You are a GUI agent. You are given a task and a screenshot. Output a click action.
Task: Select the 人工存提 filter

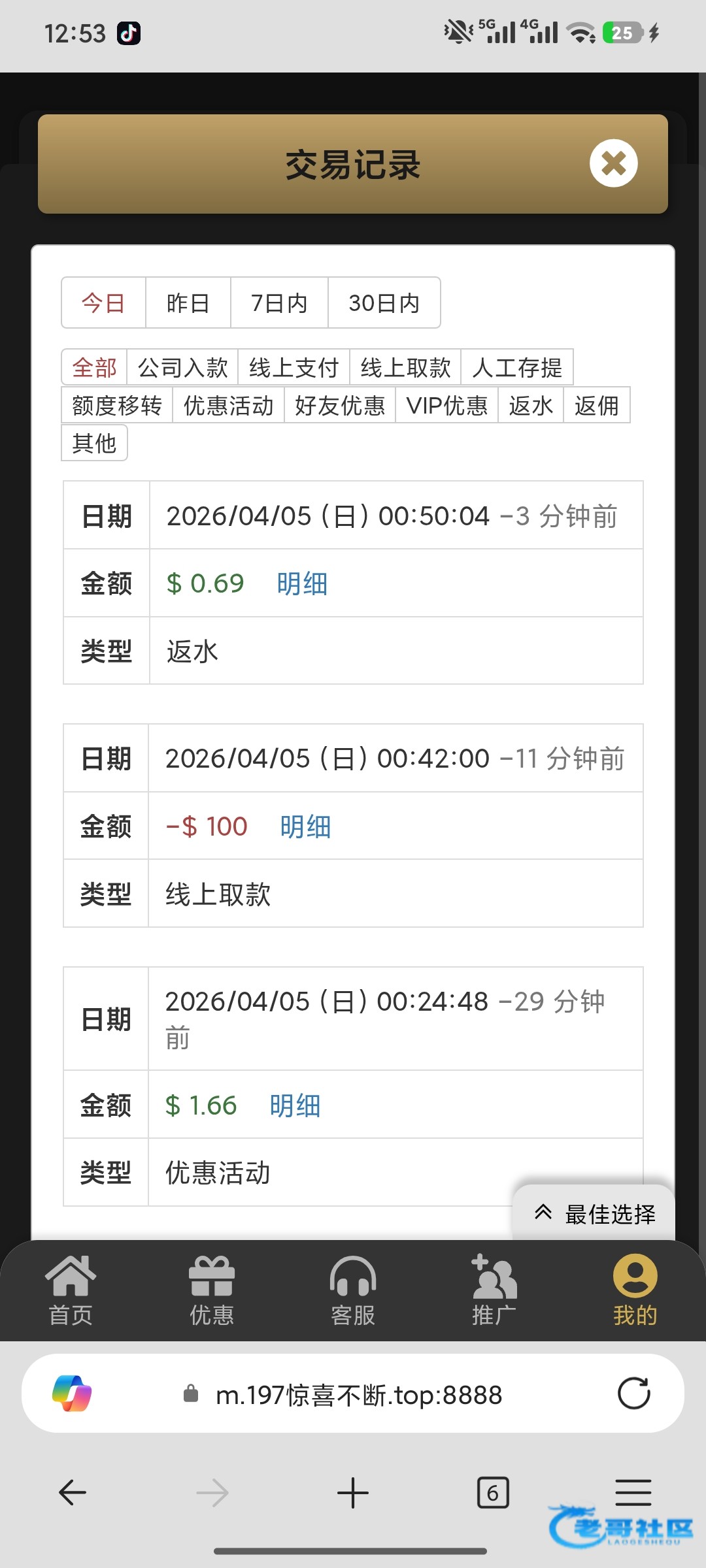516,368
